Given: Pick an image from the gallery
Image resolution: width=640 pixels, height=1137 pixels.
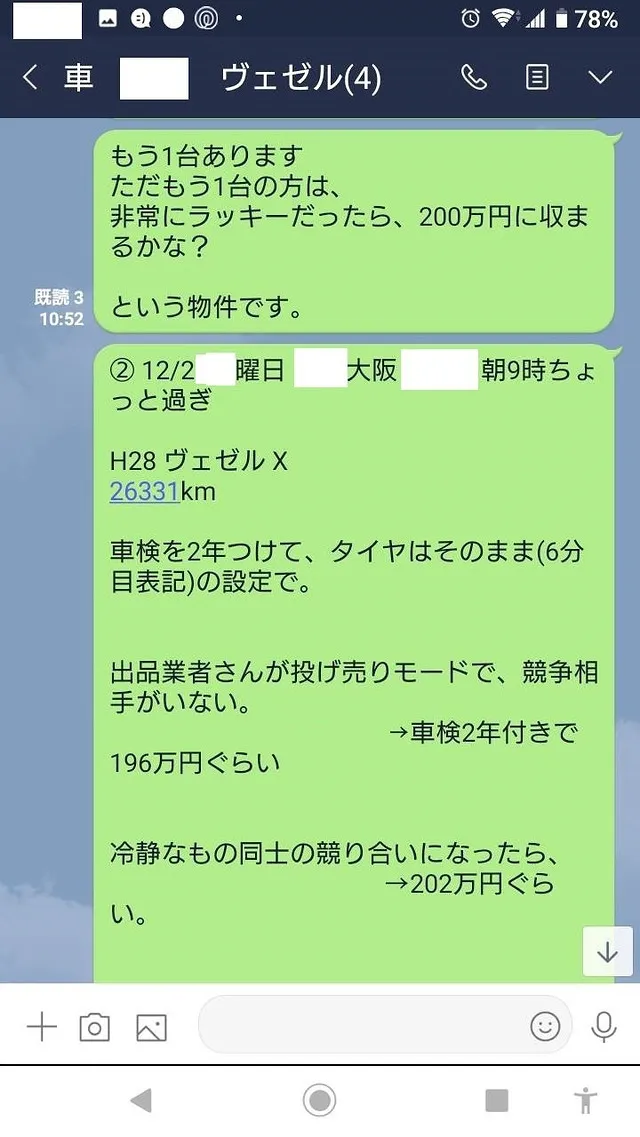Looking at the screenshot, I should [151, 1027].
